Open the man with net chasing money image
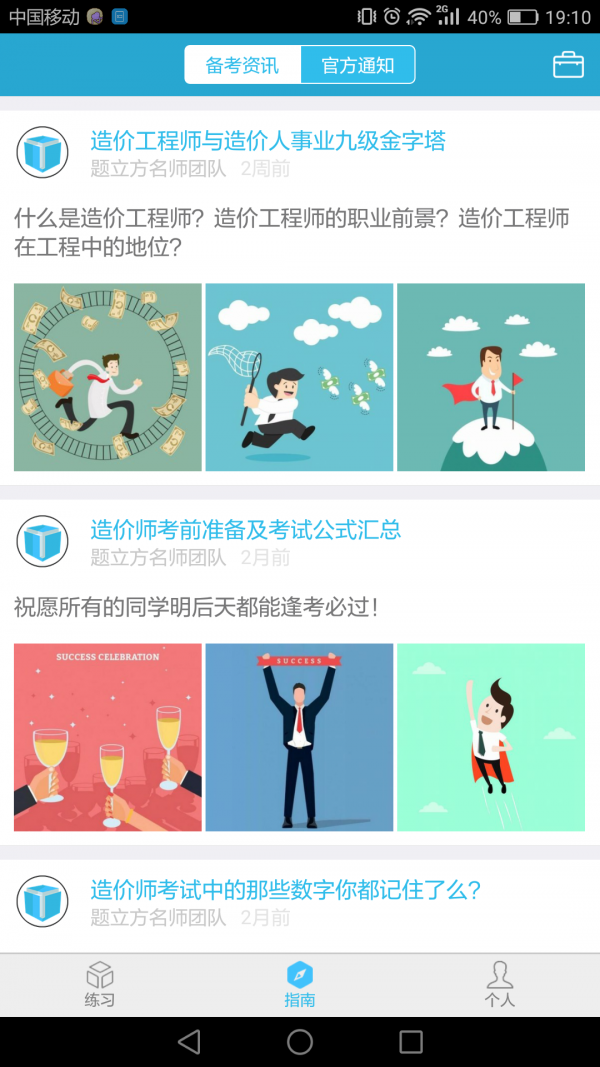The width and height of the screenshot is (600, 1067). coord(299,377)
